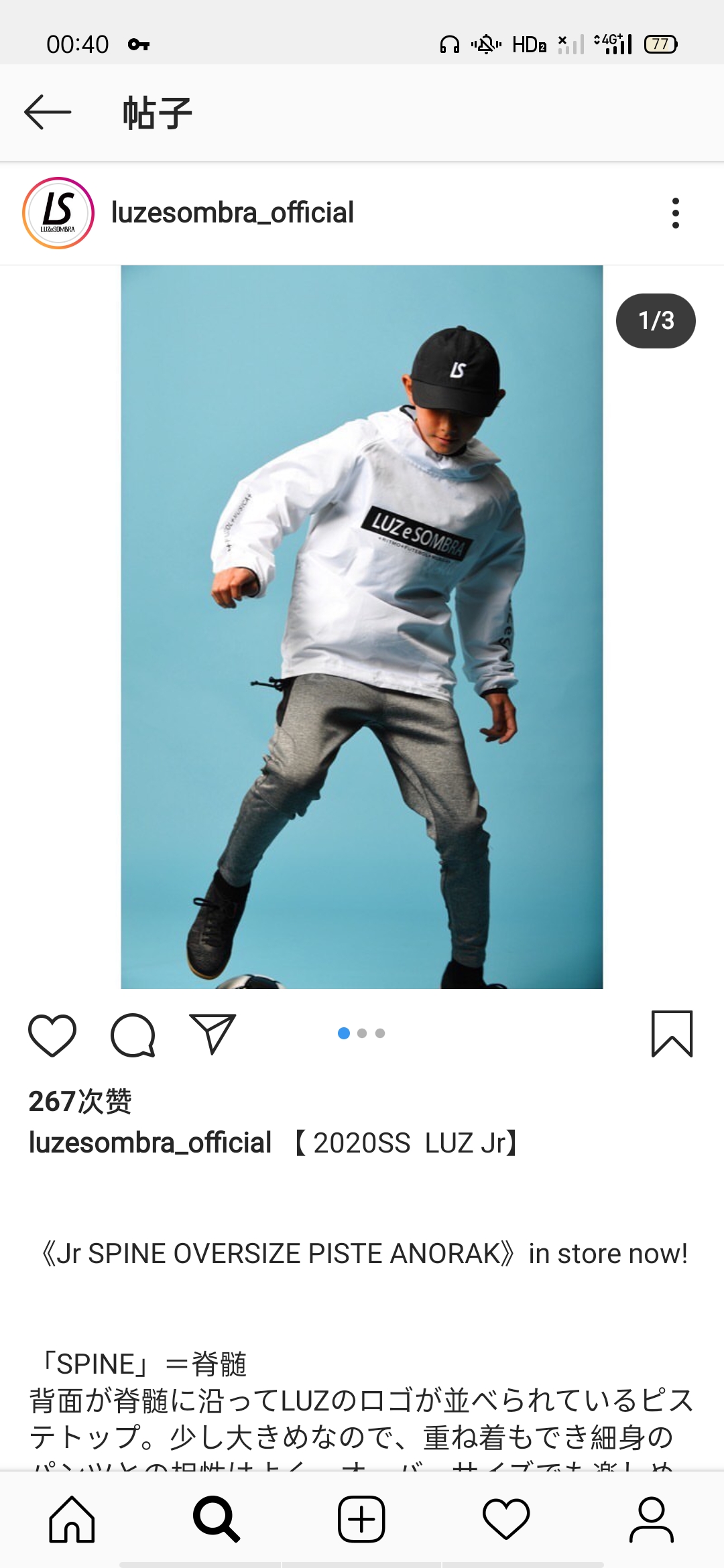The image size is (724, 1568).
Task: Share the post via paper plane icon
Action: pos(213,1034)
